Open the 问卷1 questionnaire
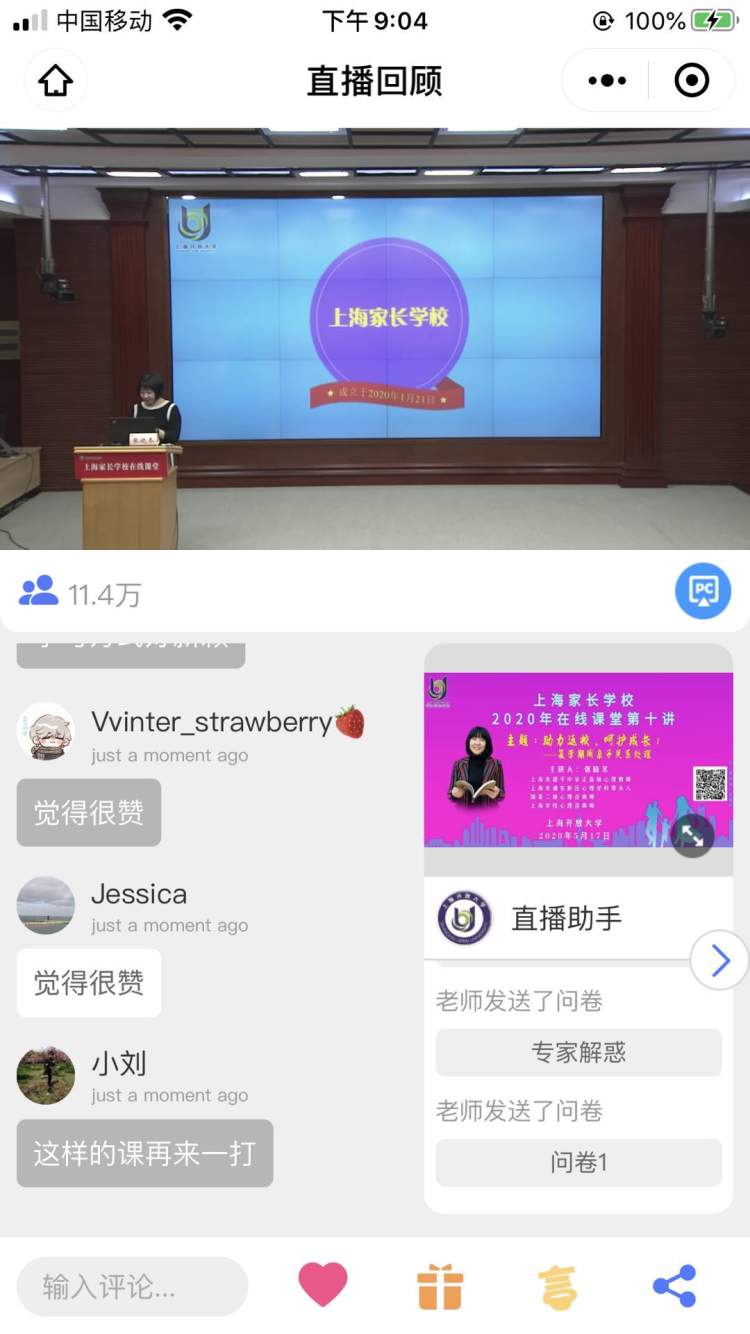Screen dimensions: 750x1334 point(578,1162)
